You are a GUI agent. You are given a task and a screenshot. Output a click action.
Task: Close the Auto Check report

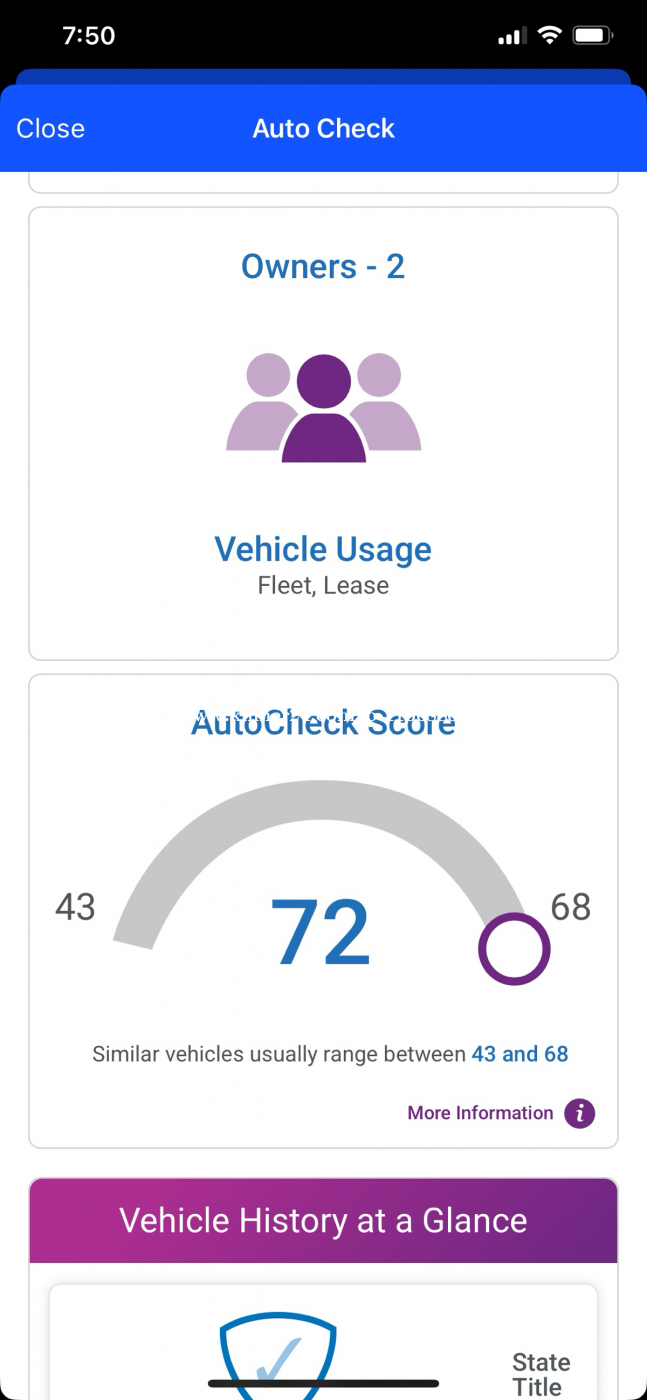pos(50,128)
